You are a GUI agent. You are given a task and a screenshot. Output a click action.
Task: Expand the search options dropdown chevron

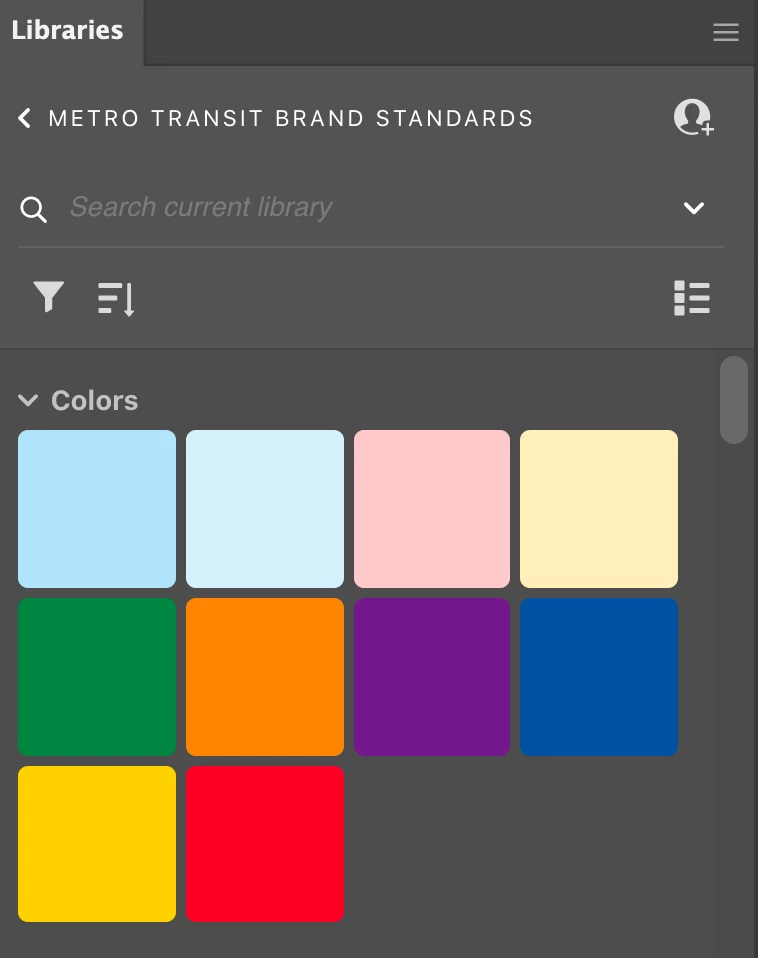tap(694, 208)
